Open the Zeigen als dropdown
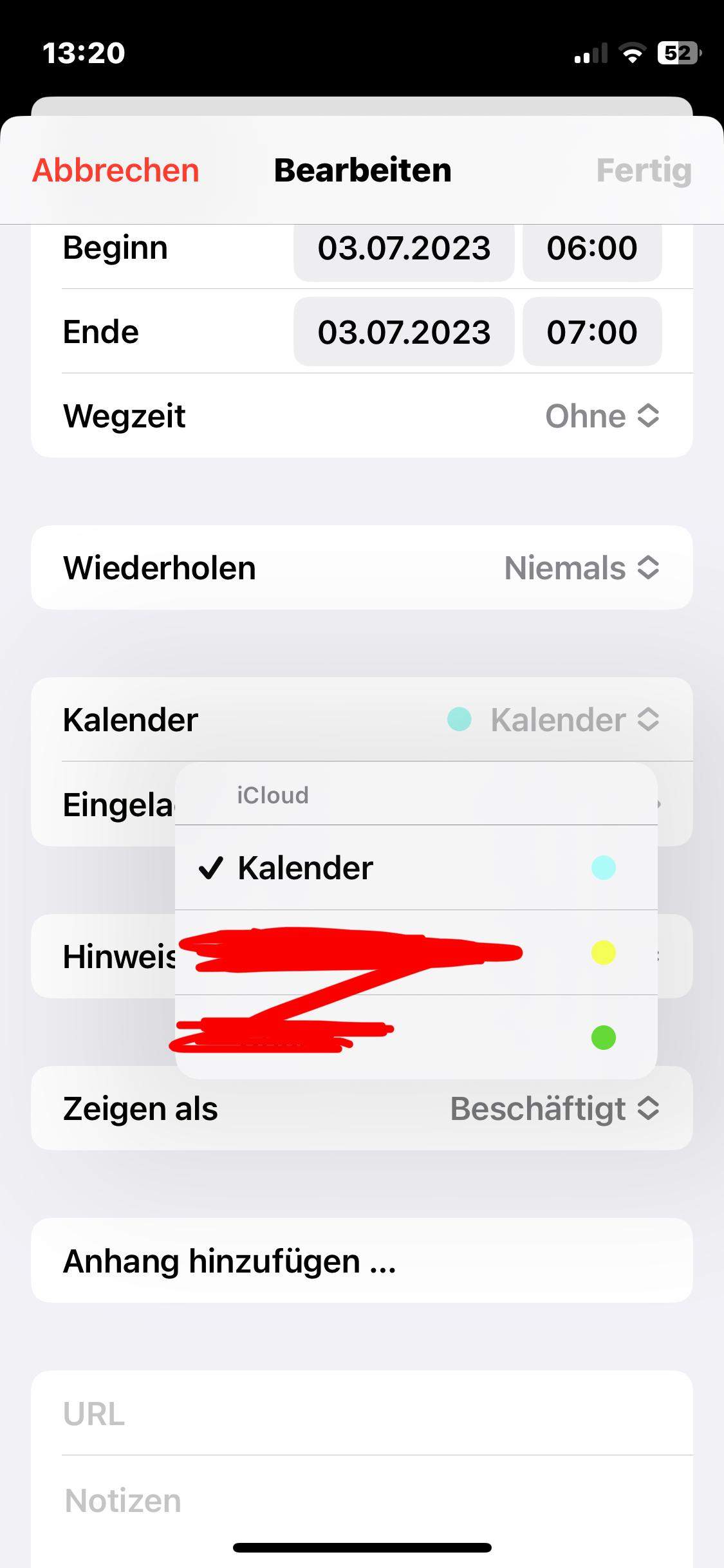 tap(553, 1108)
